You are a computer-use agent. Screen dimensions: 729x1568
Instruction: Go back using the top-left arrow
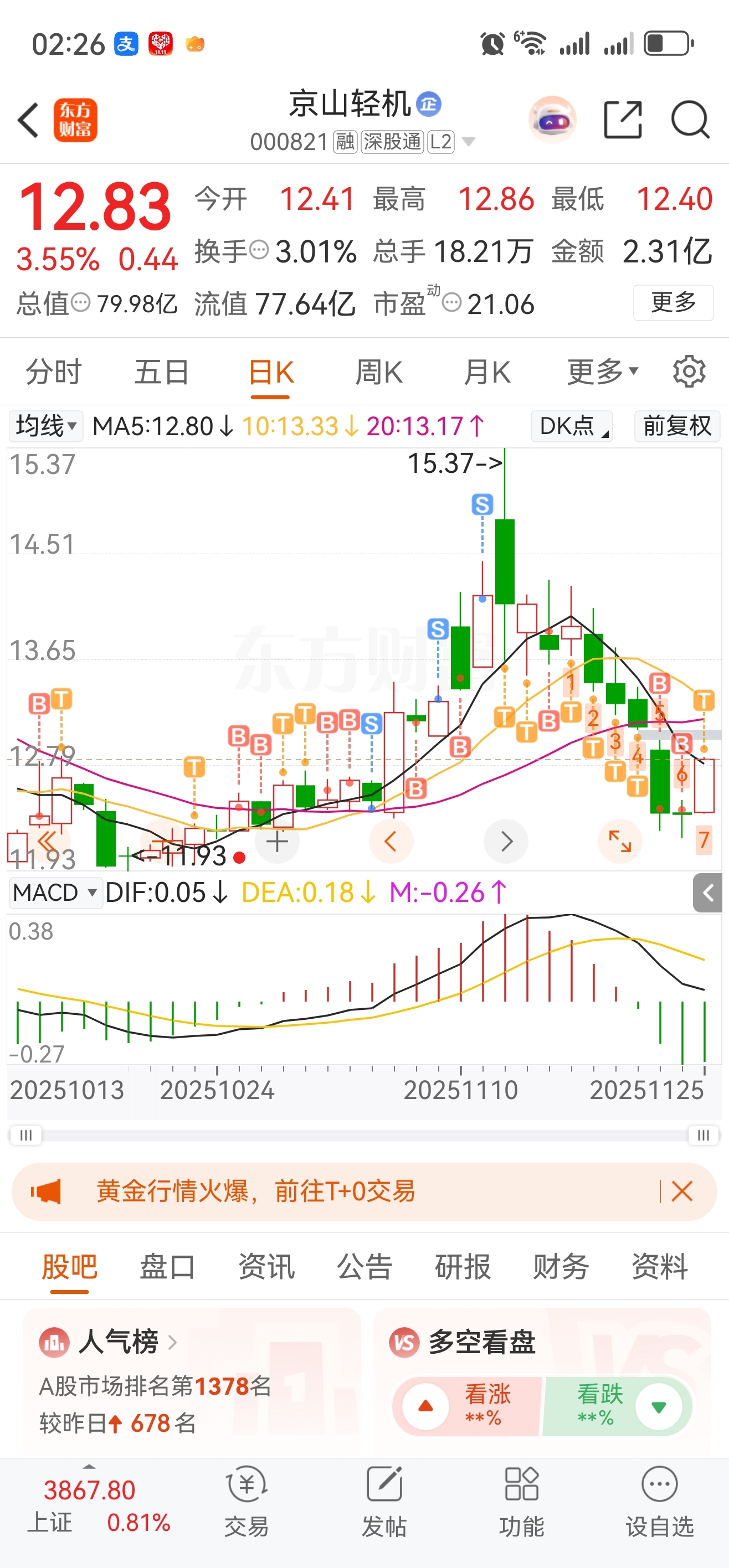point(29,120)
